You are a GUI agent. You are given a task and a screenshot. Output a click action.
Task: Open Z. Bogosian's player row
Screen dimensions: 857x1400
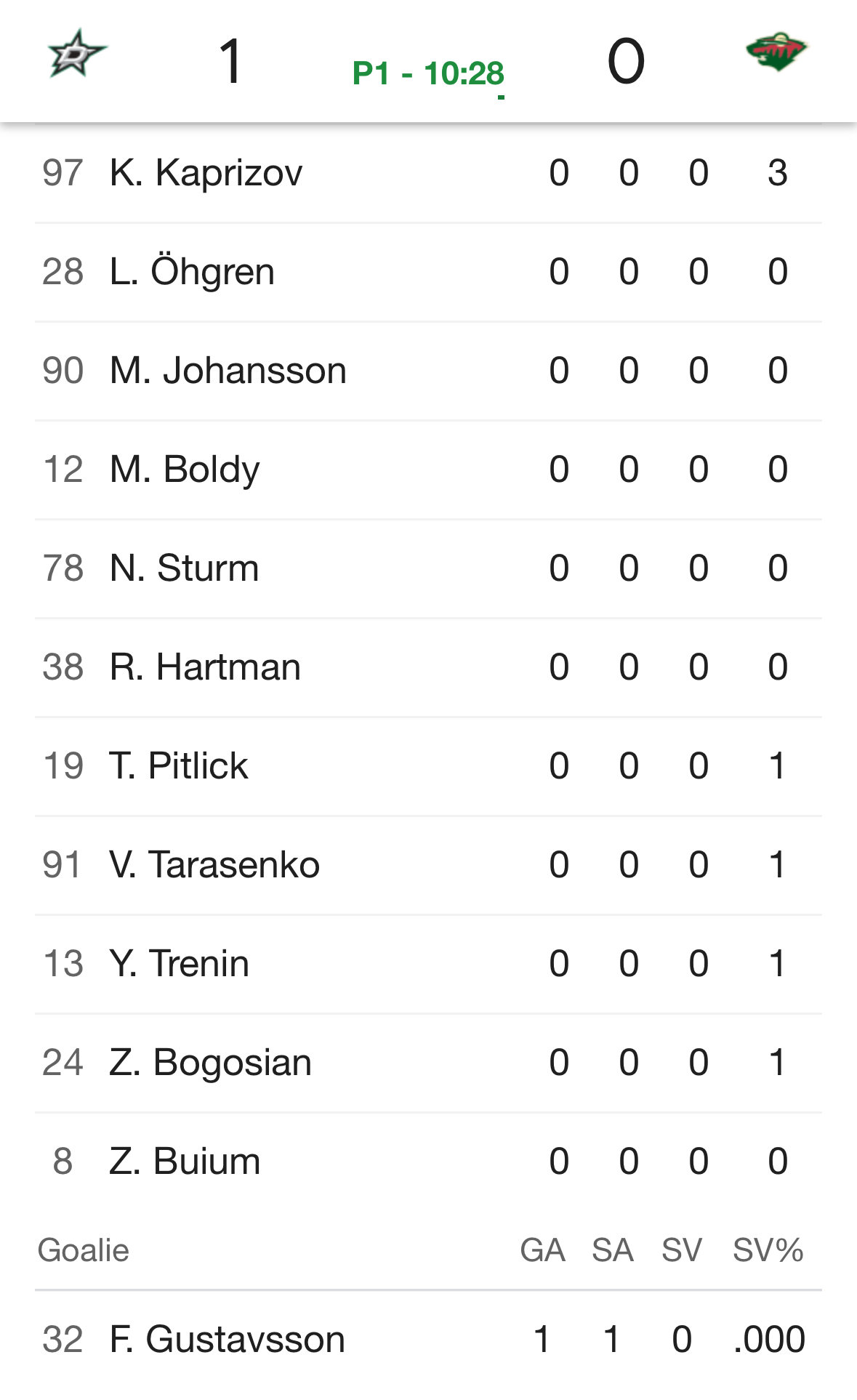click(428, 1063)
